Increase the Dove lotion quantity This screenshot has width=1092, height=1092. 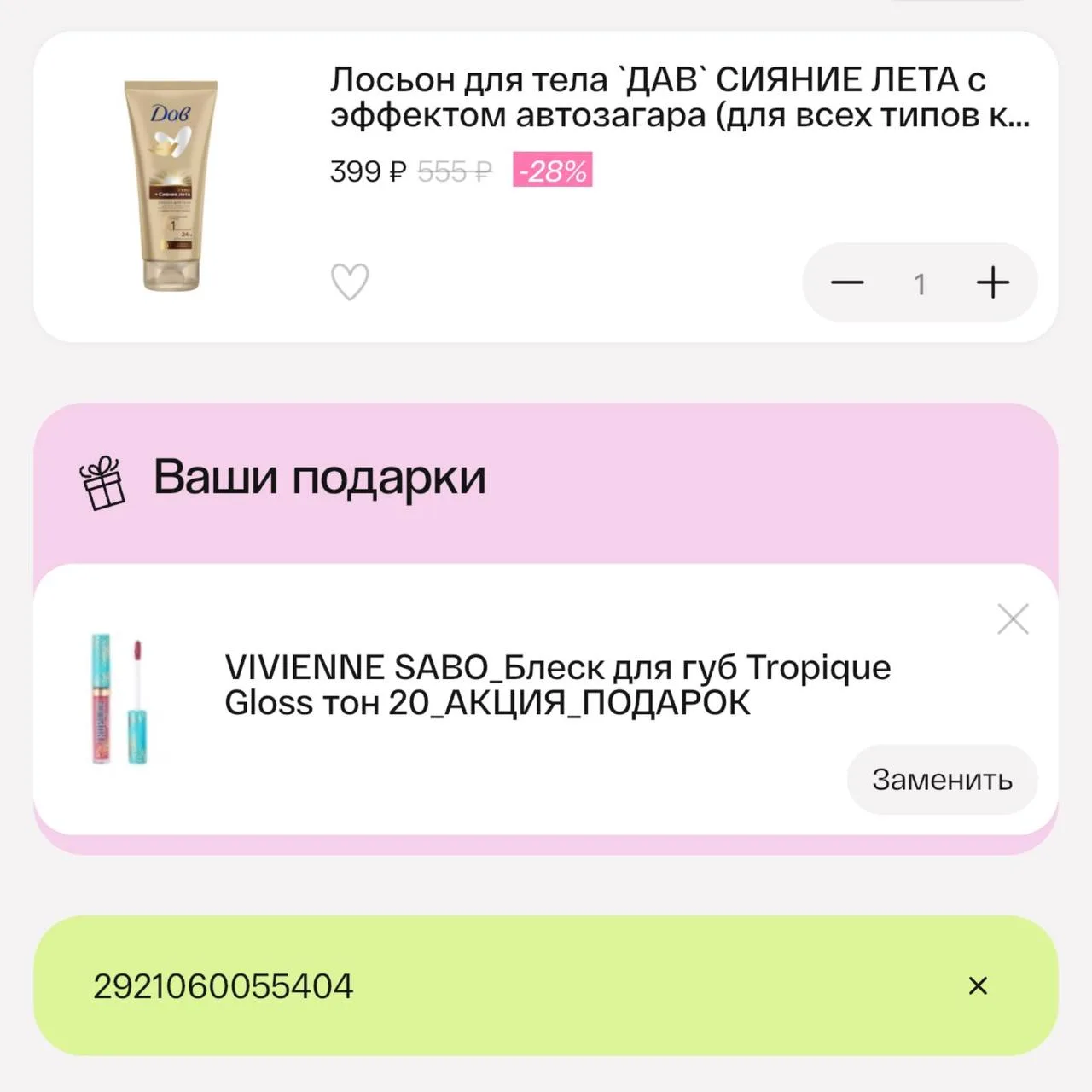tap(993, 282)
